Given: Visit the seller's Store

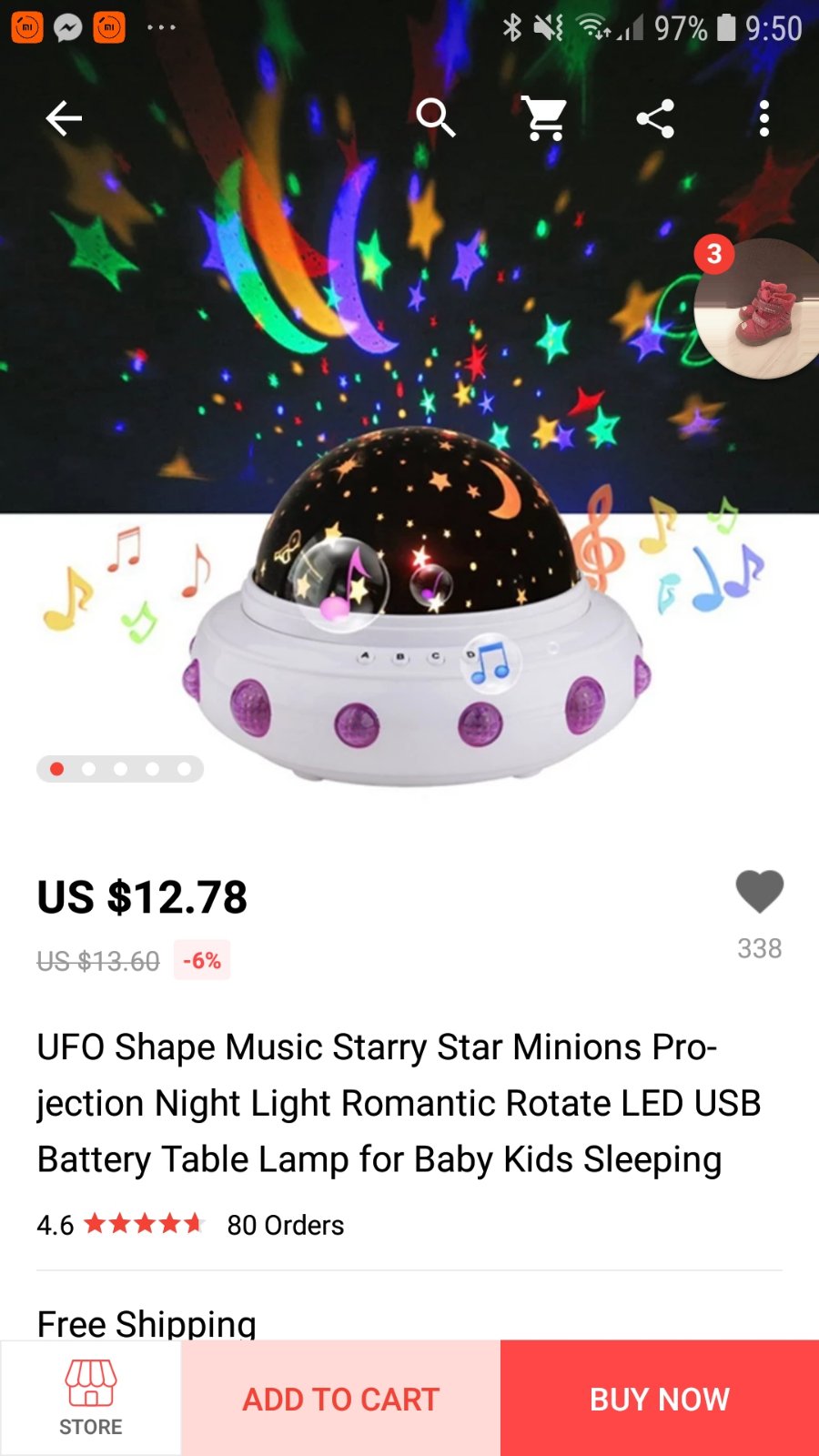Looking at the screenshot, I should point(91,1398).
